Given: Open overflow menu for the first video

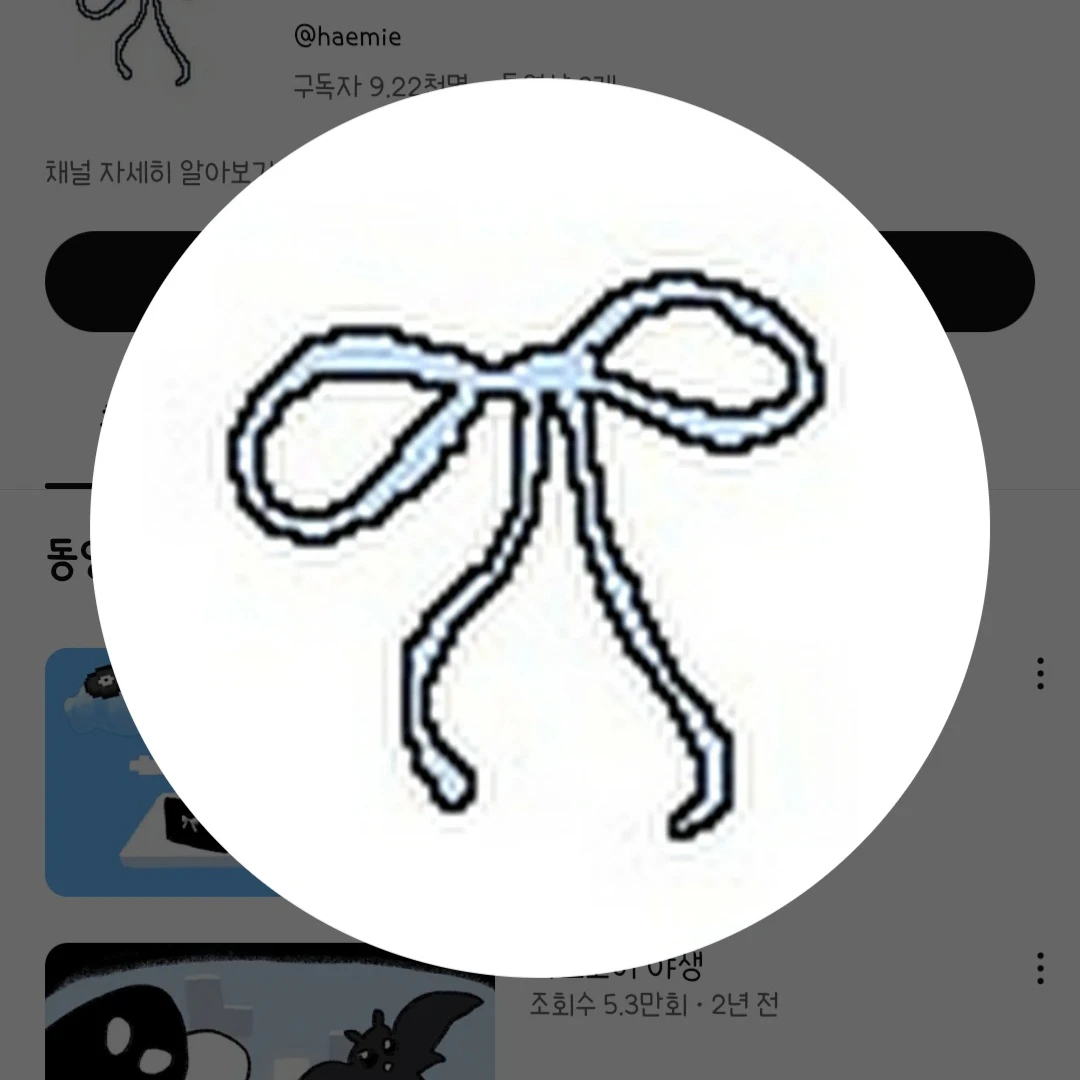Looking at the screenshot, I should click(x=1040, y=674).
